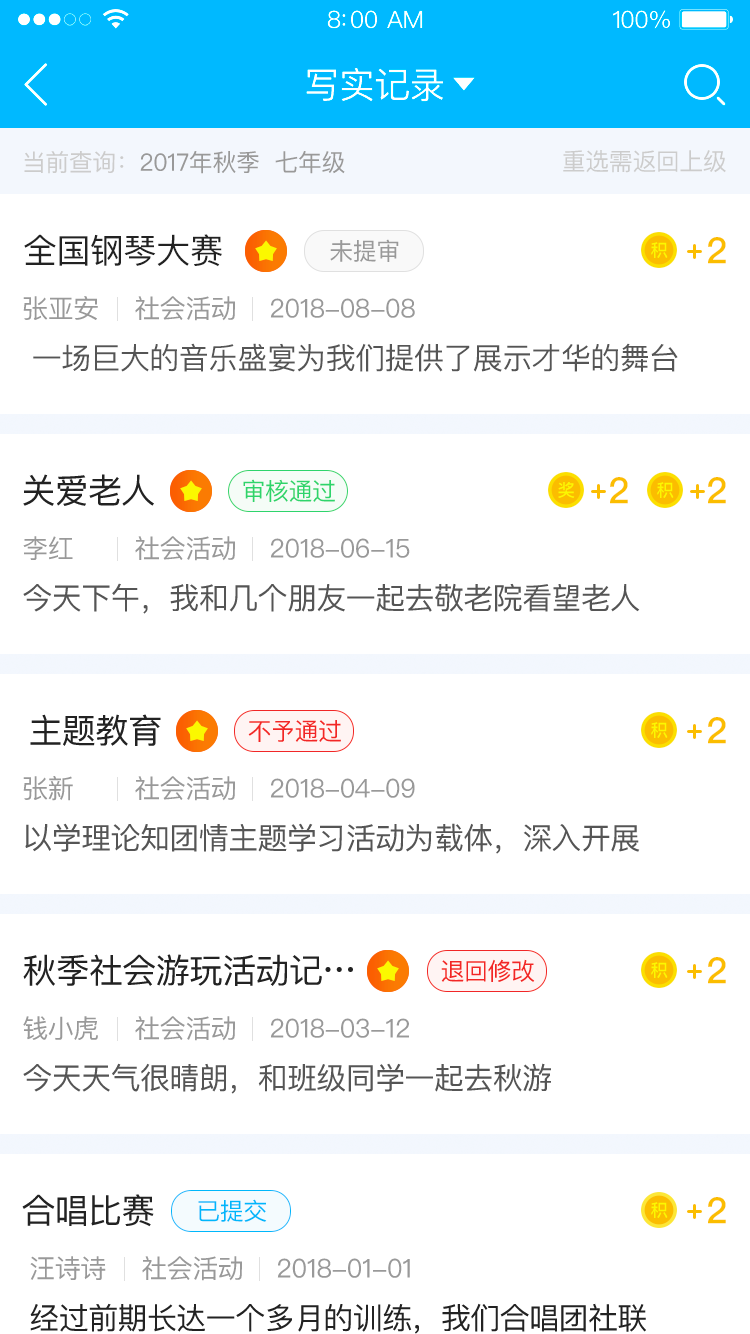Tap the 奖 coin icon beside 关爱老人
Screen dimensions: 750x1334
pyautogui.click(x=567, y=491)
